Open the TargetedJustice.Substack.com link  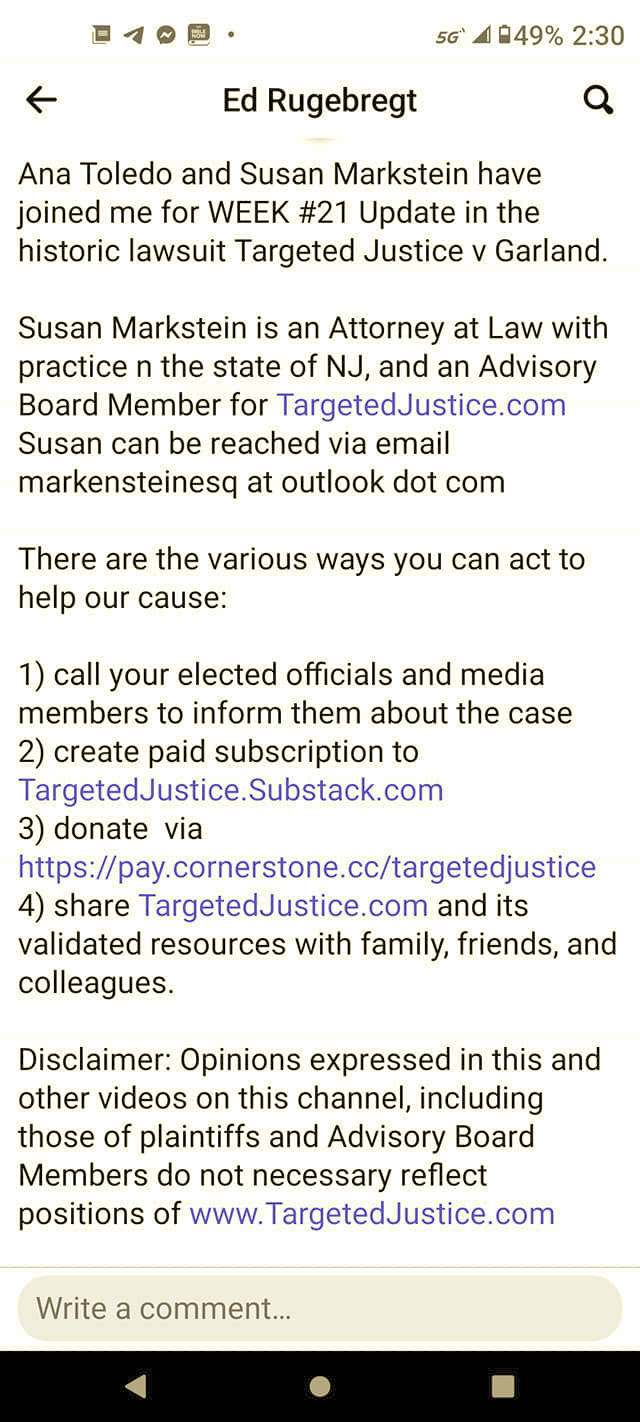[230, 790]
